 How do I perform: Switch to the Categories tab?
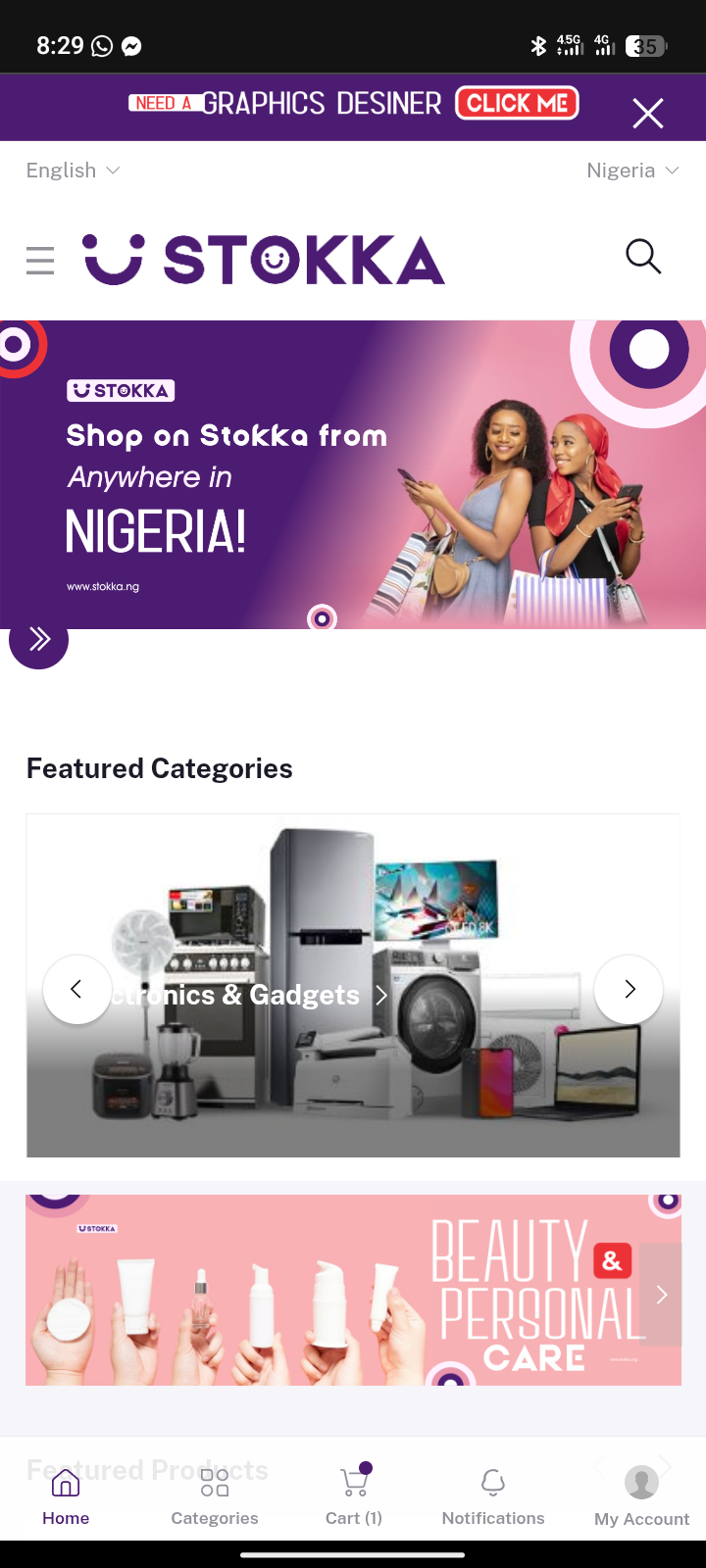[x=215, y=1496]
